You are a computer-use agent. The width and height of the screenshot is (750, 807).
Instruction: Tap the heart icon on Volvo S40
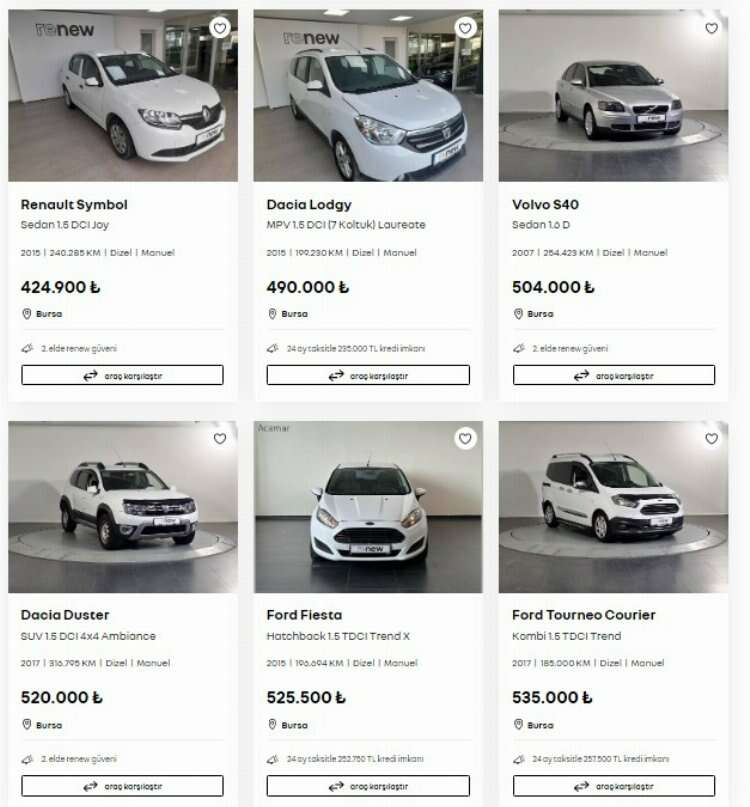[711, 28]
